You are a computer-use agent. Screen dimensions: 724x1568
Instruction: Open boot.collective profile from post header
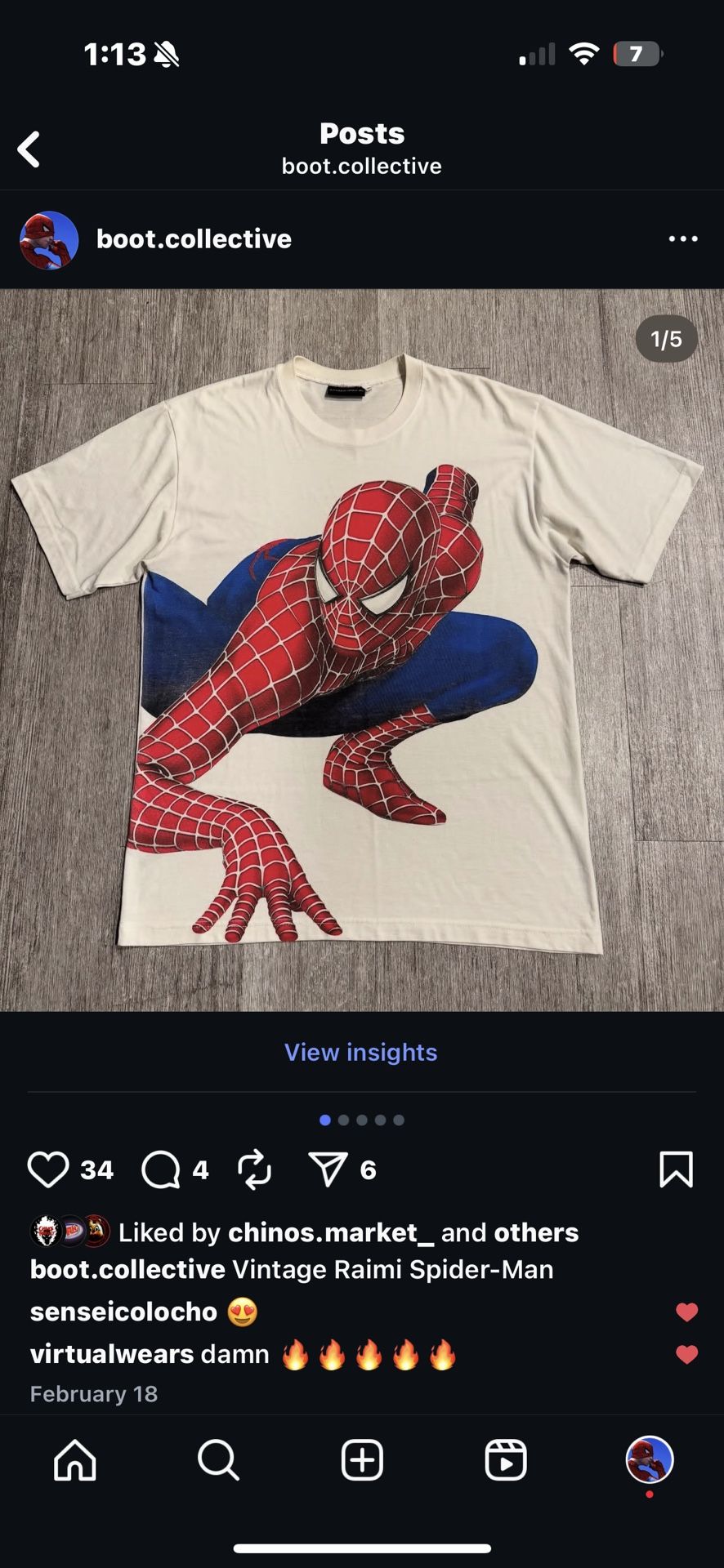pyautogui.click(x=193, y=239)
